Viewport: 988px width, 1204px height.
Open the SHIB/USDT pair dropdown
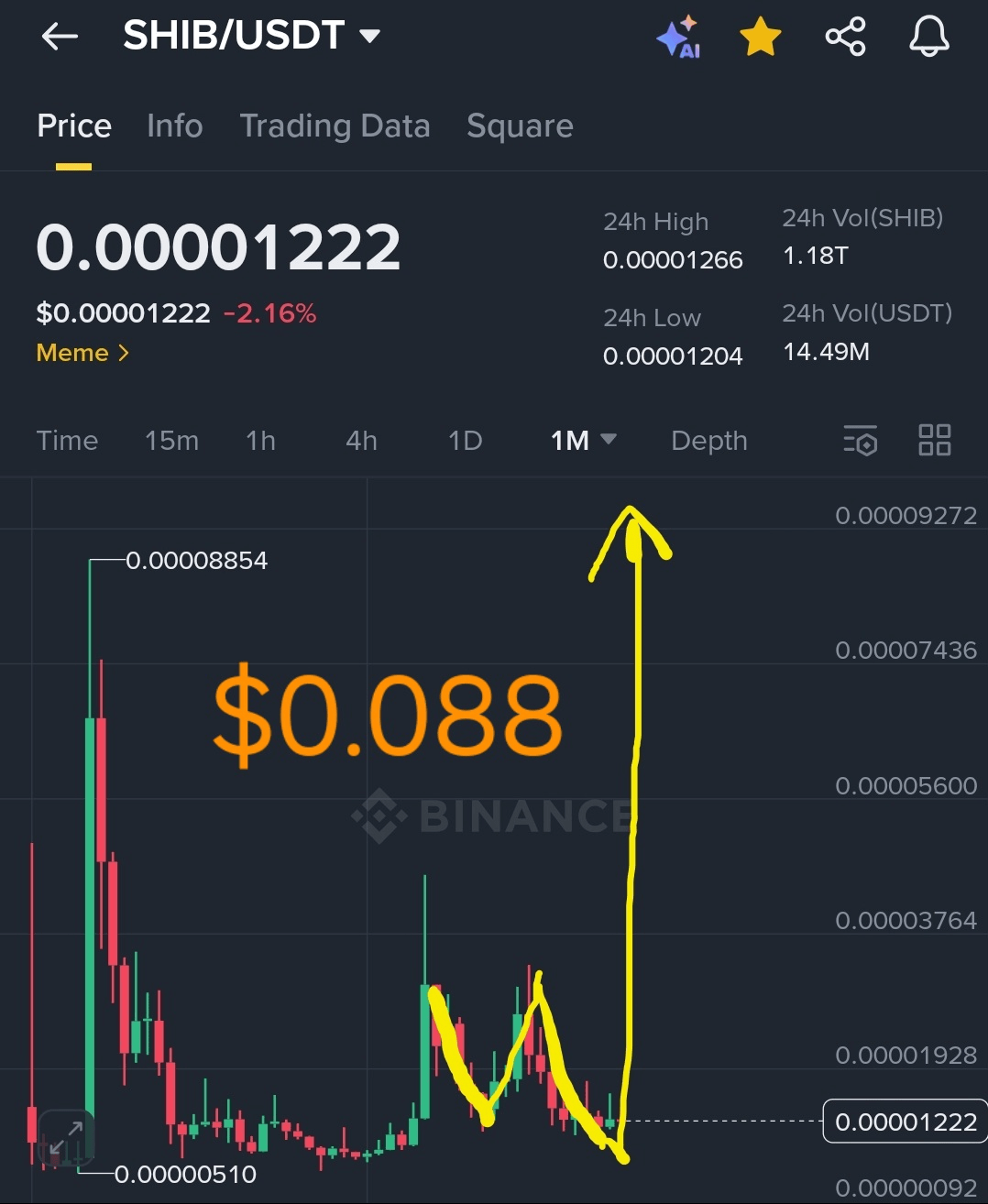click(x=369, y=36)
